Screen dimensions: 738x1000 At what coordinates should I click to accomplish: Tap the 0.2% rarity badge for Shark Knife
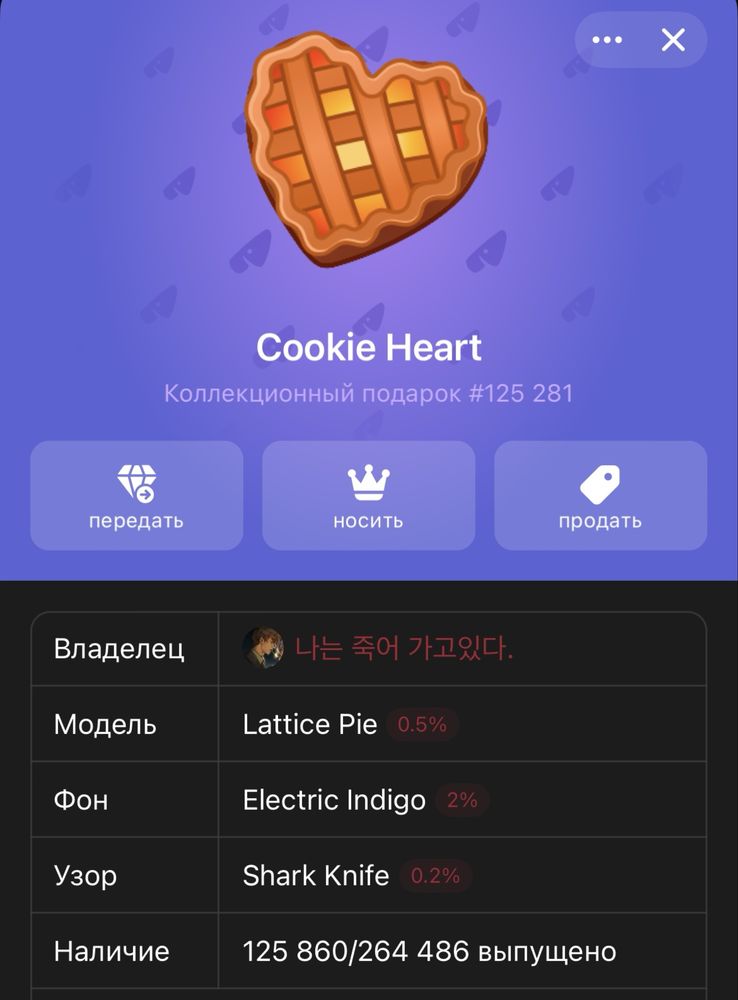coord(435,876)
